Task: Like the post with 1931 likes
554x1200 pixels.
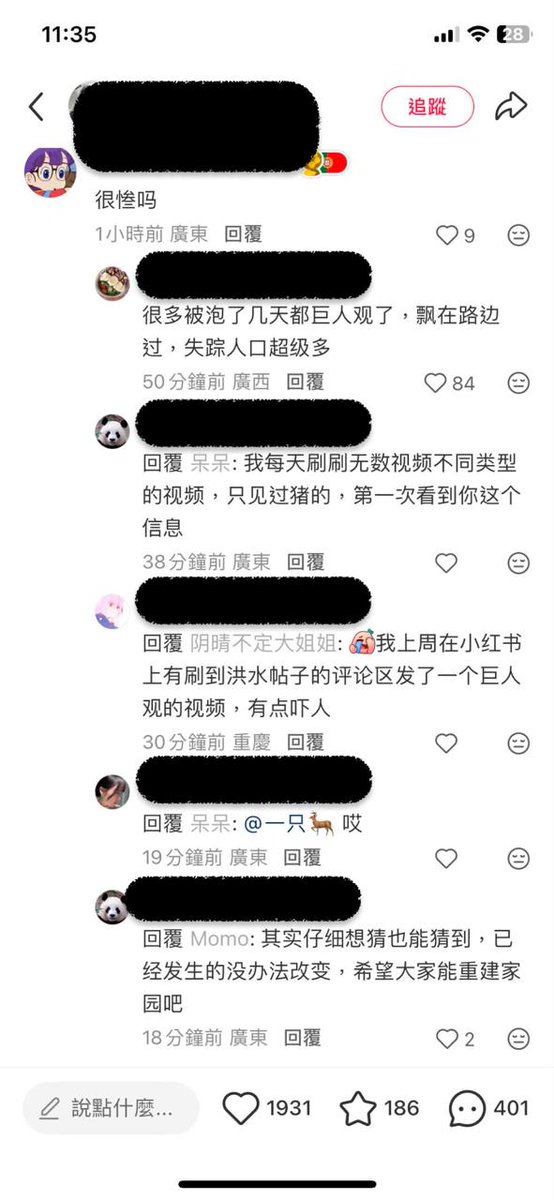Action: pos(240,1108)
